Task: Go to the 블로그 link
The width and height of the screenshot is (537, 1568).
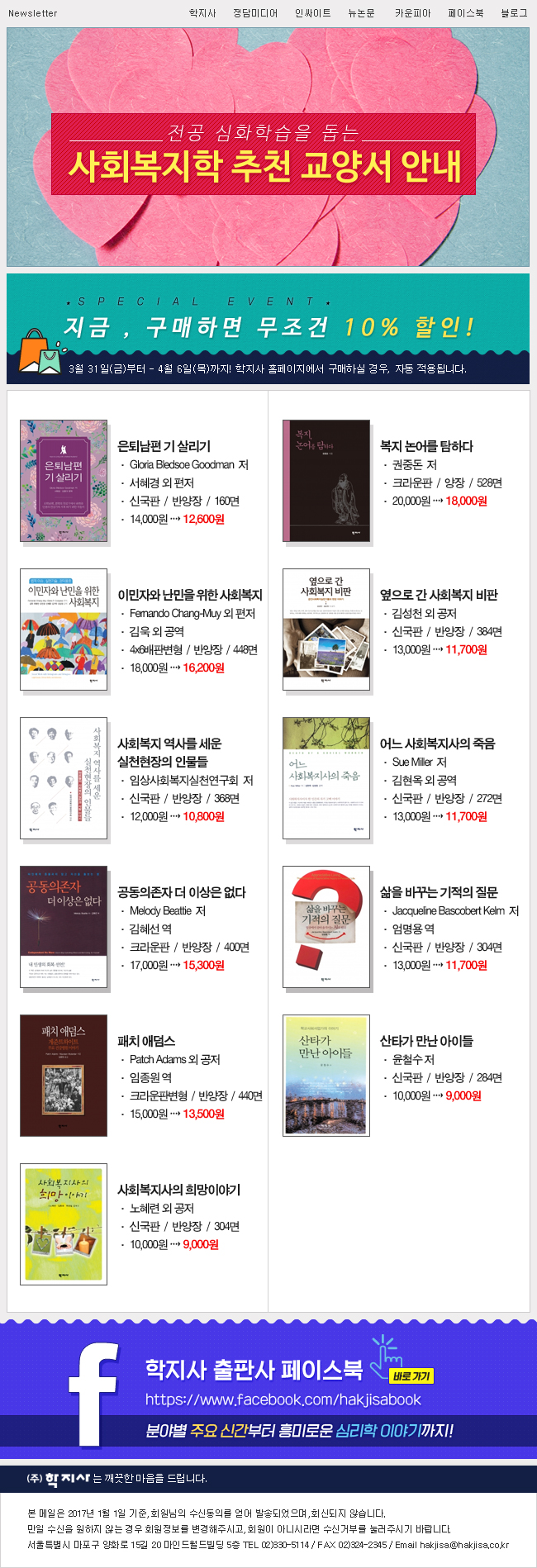Action: coord(514,13)
